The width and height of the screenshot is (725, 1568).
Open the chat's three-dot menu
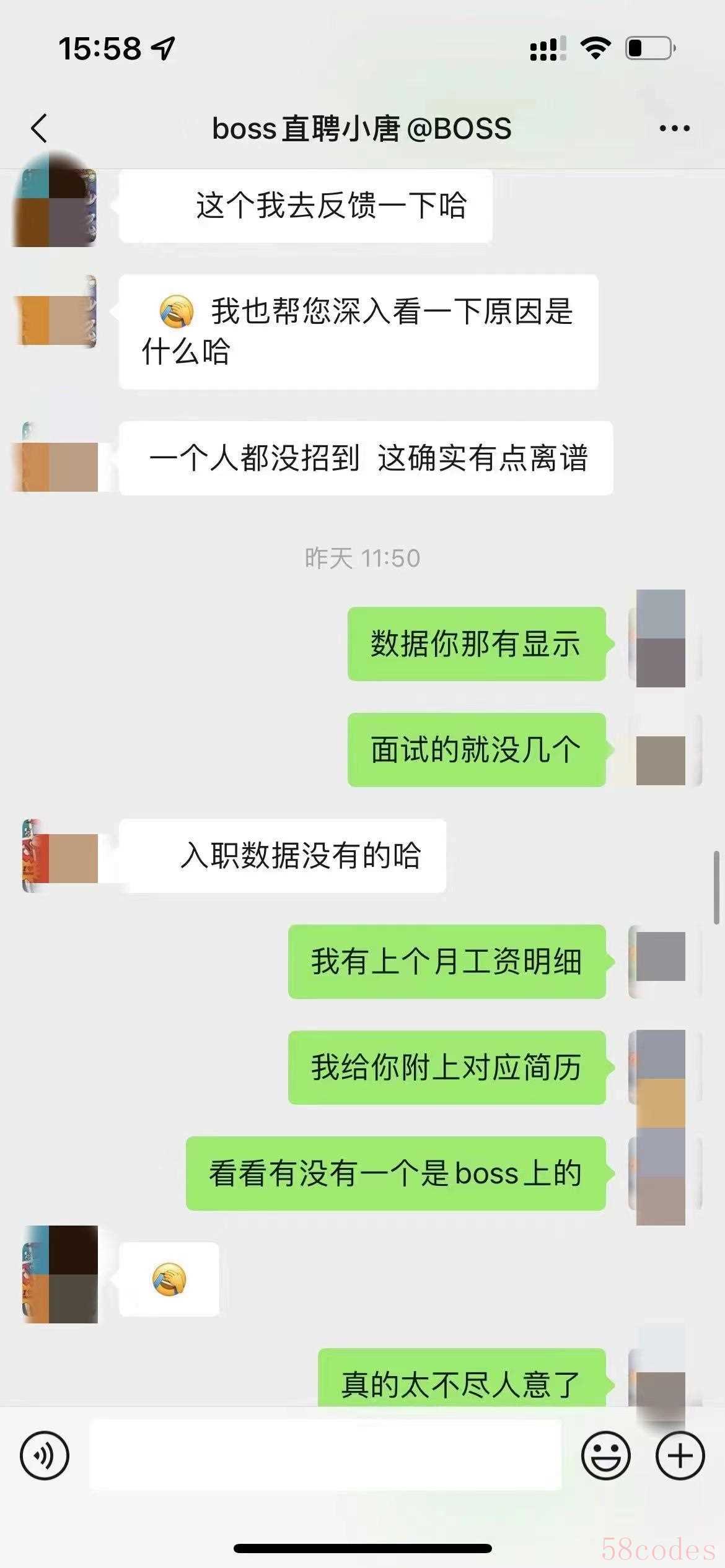[x=674, y=128]
